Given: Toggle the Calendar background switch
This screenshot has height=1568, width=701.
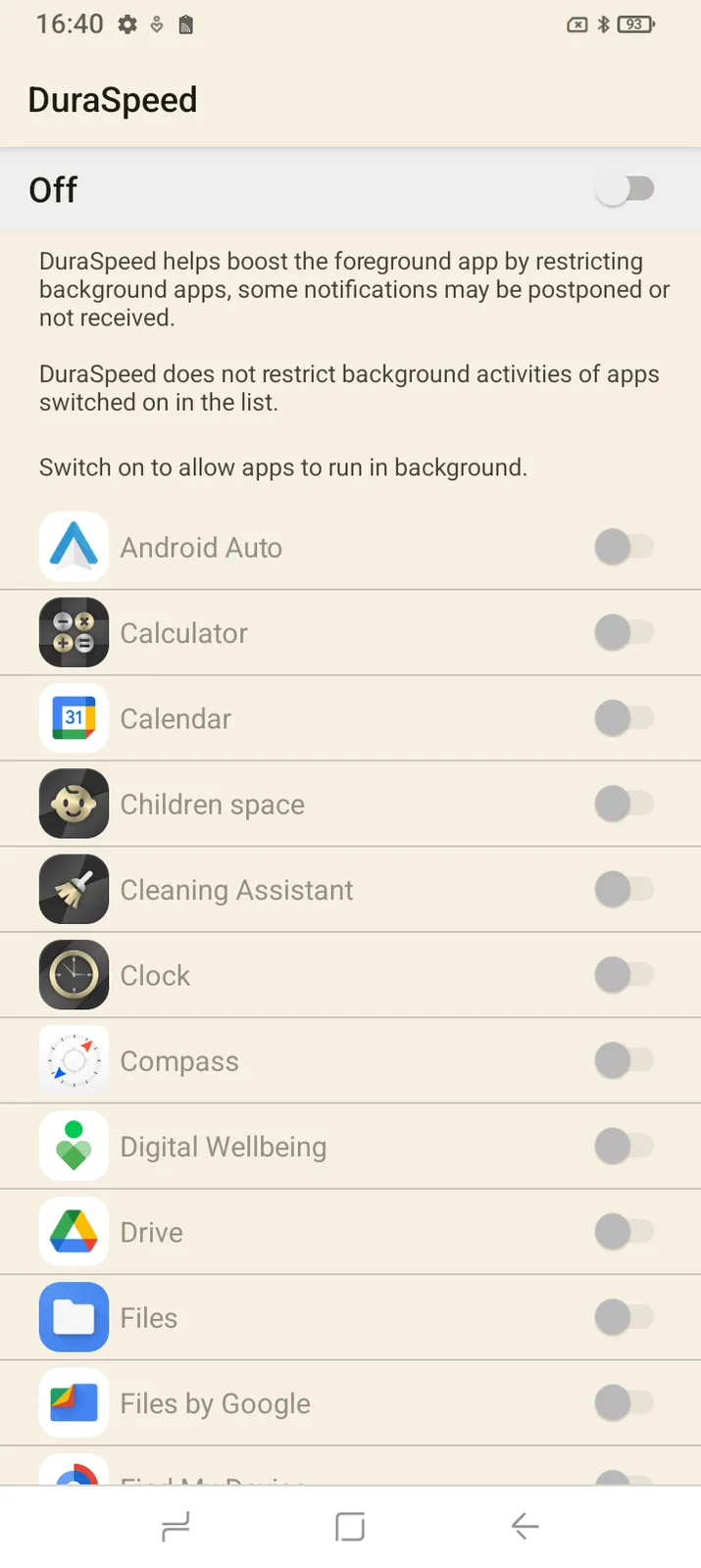Looking at the screenshot, I should [625, 718].
